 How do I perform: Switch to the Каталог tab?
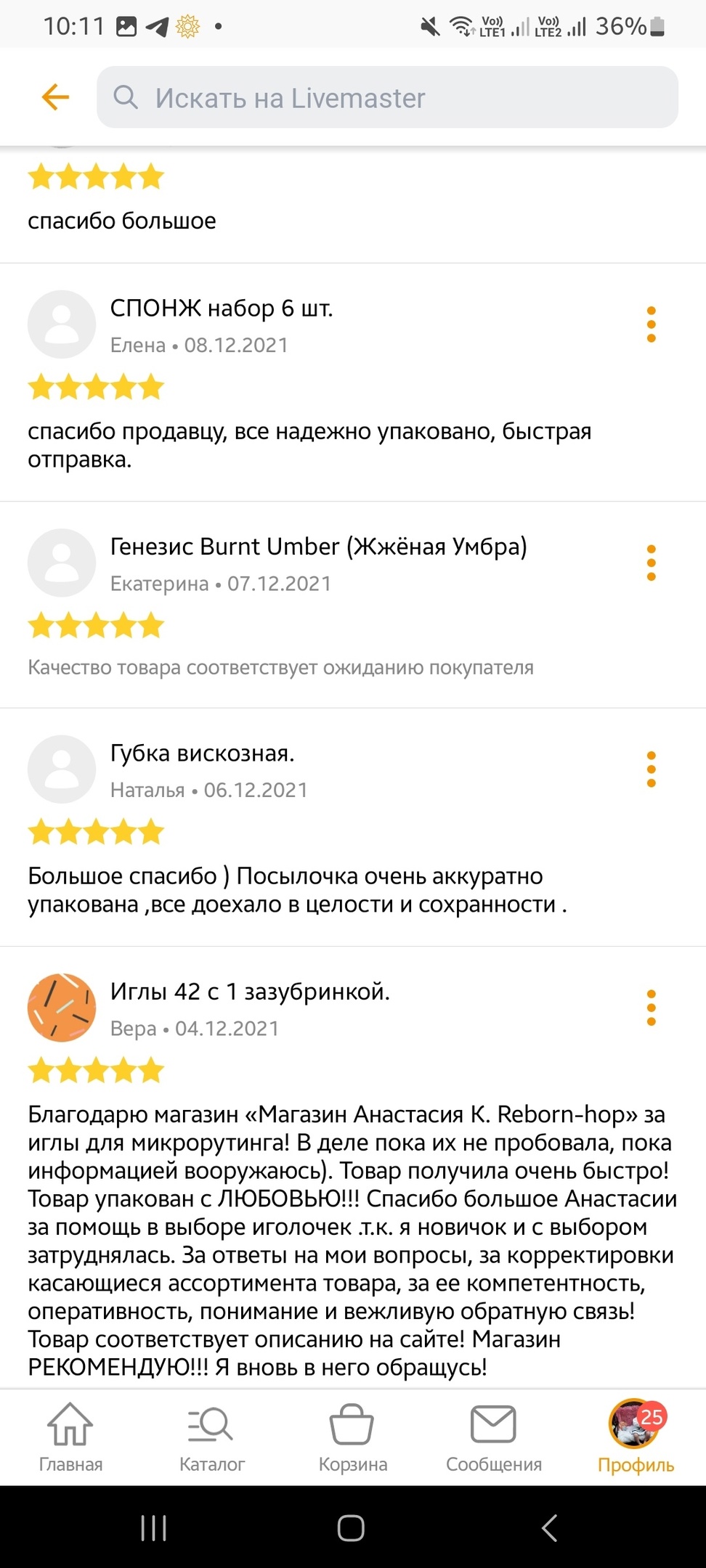[212, 1437]
